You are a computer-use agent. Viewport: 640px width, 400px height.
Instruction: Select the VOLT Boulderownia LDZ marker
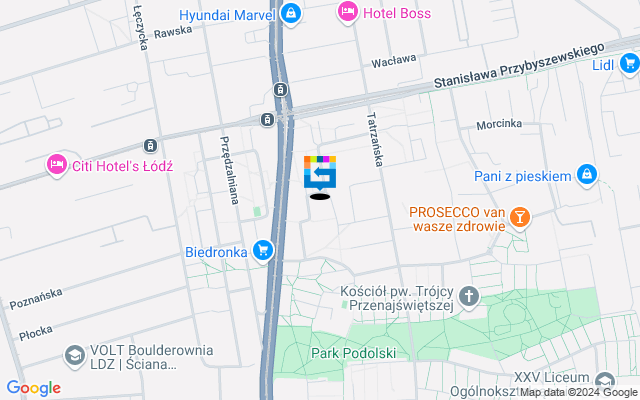click(x=75, y=355)
